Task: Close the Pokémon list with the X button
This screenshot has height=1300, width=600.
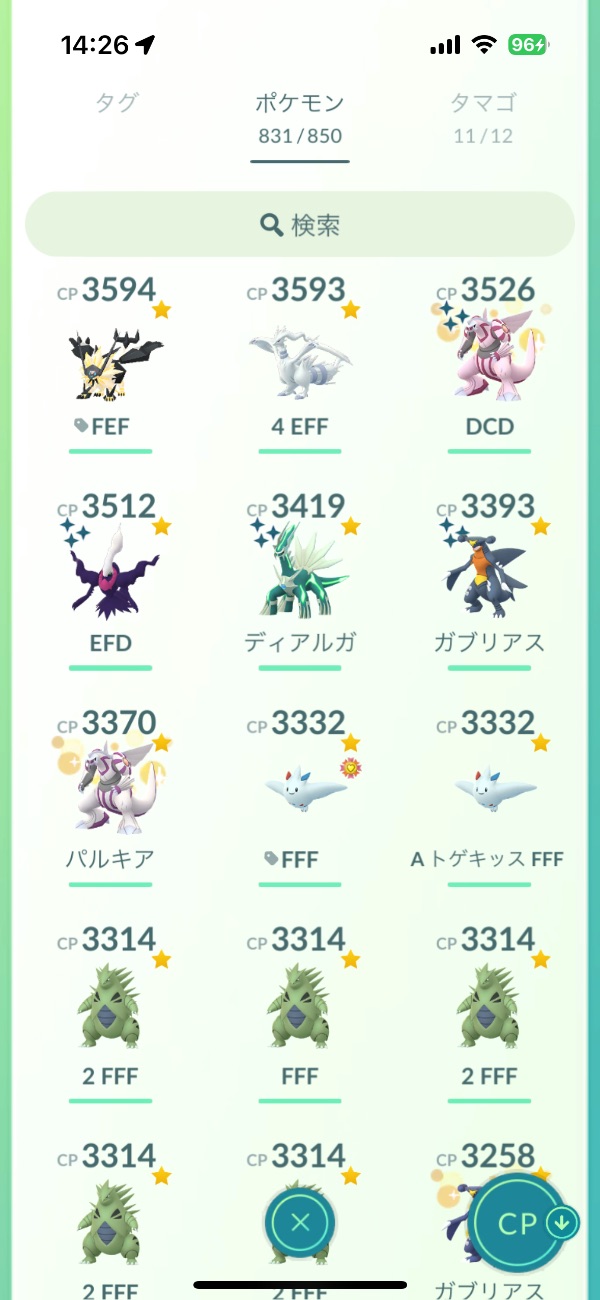Action: click(x=300, y=1221)
